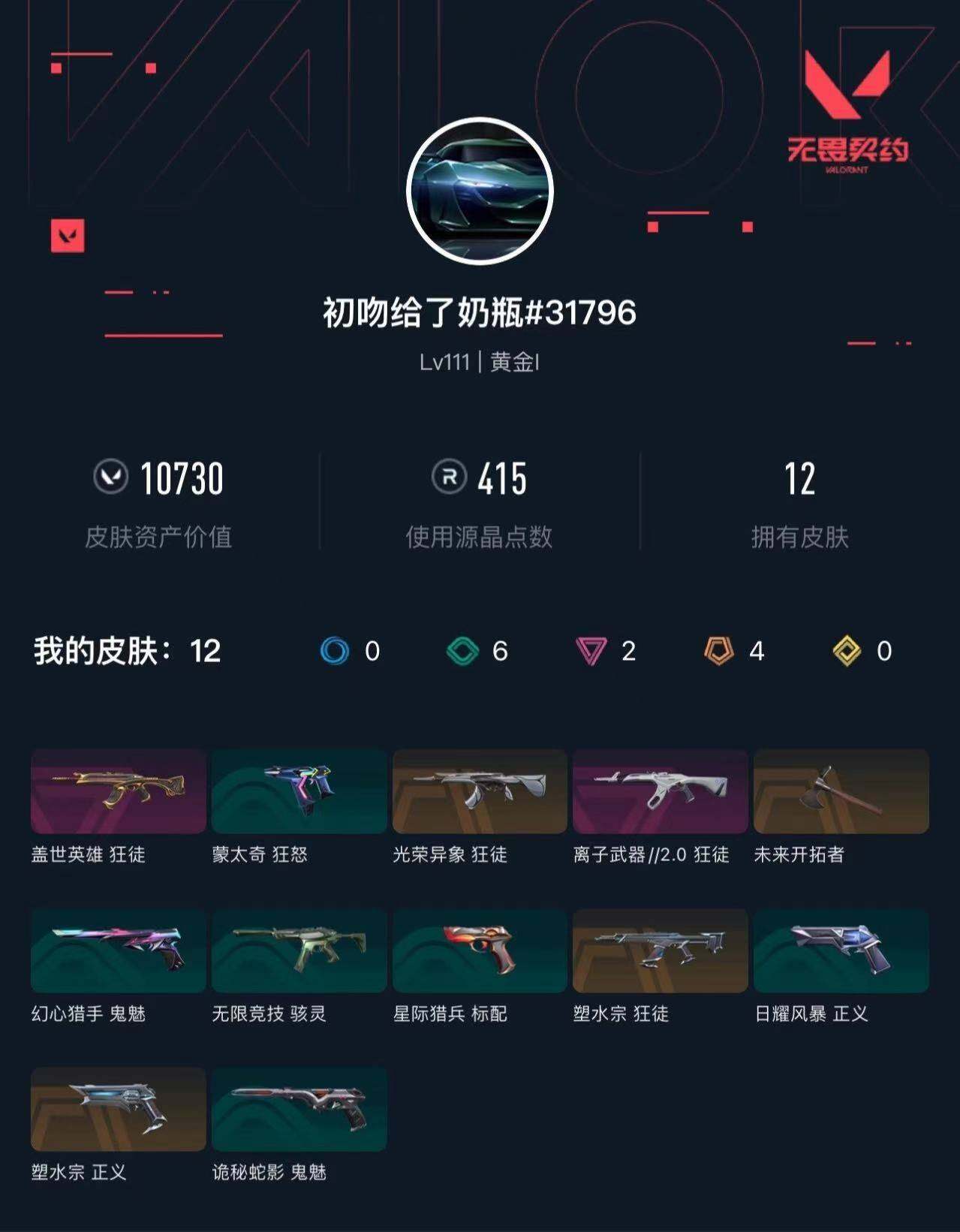
Task: Click the red spike icon on left edge
Action: point(69,233)
